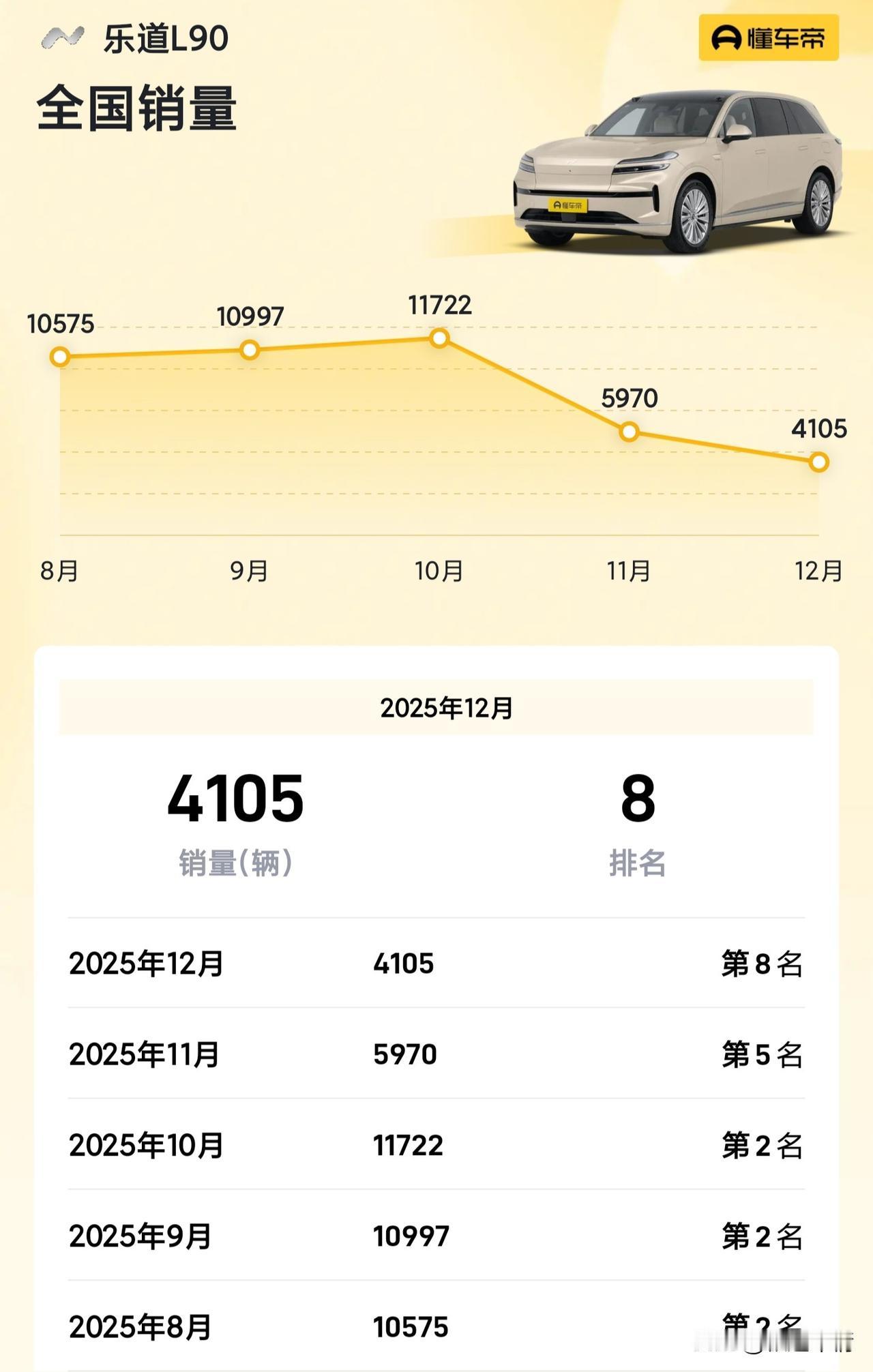873x1372 pixels.
Task: Expand the 2025年9月 row details
Action: pos(436,1237)
